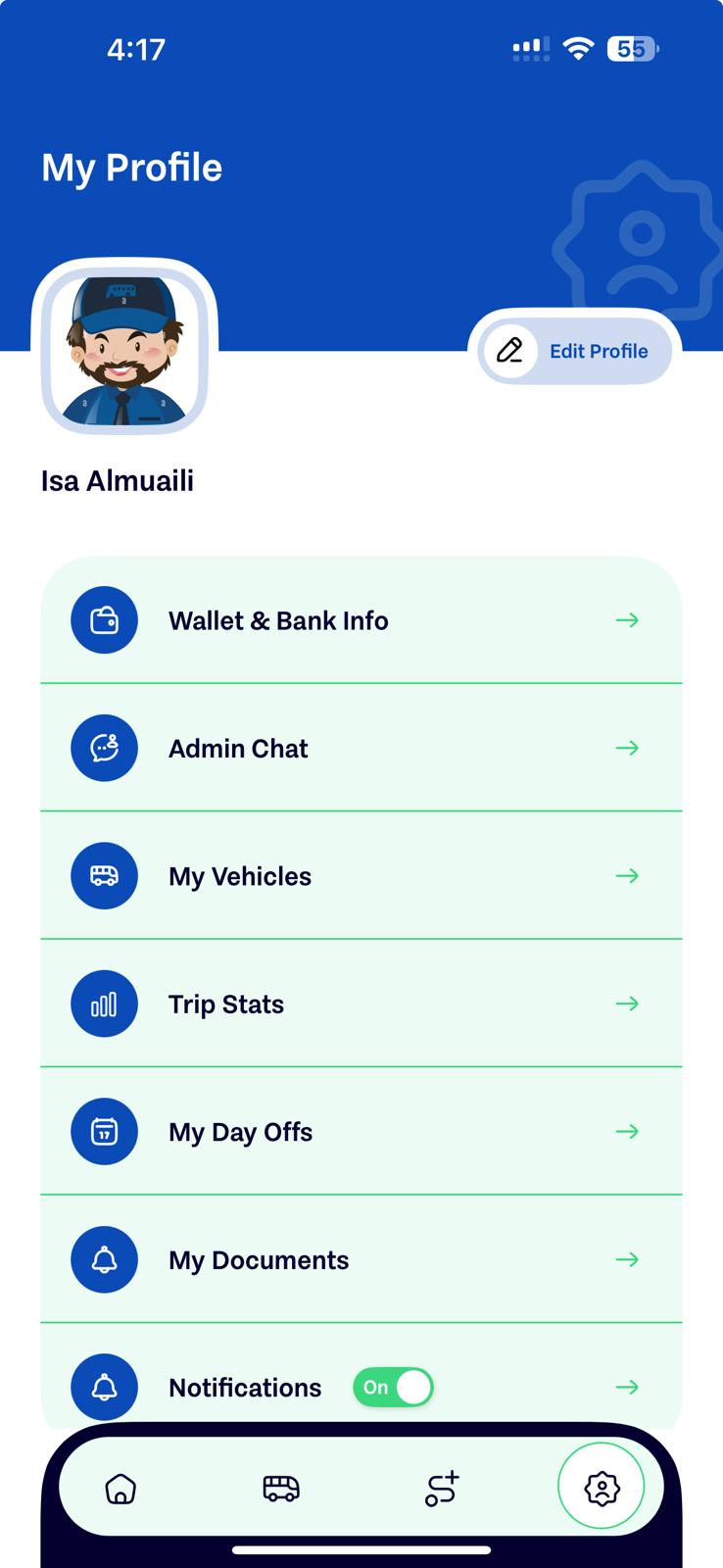Turn off the Notifications switch
The width and height of the screenshot is (723, 1568).
[x=393, y=1387]
